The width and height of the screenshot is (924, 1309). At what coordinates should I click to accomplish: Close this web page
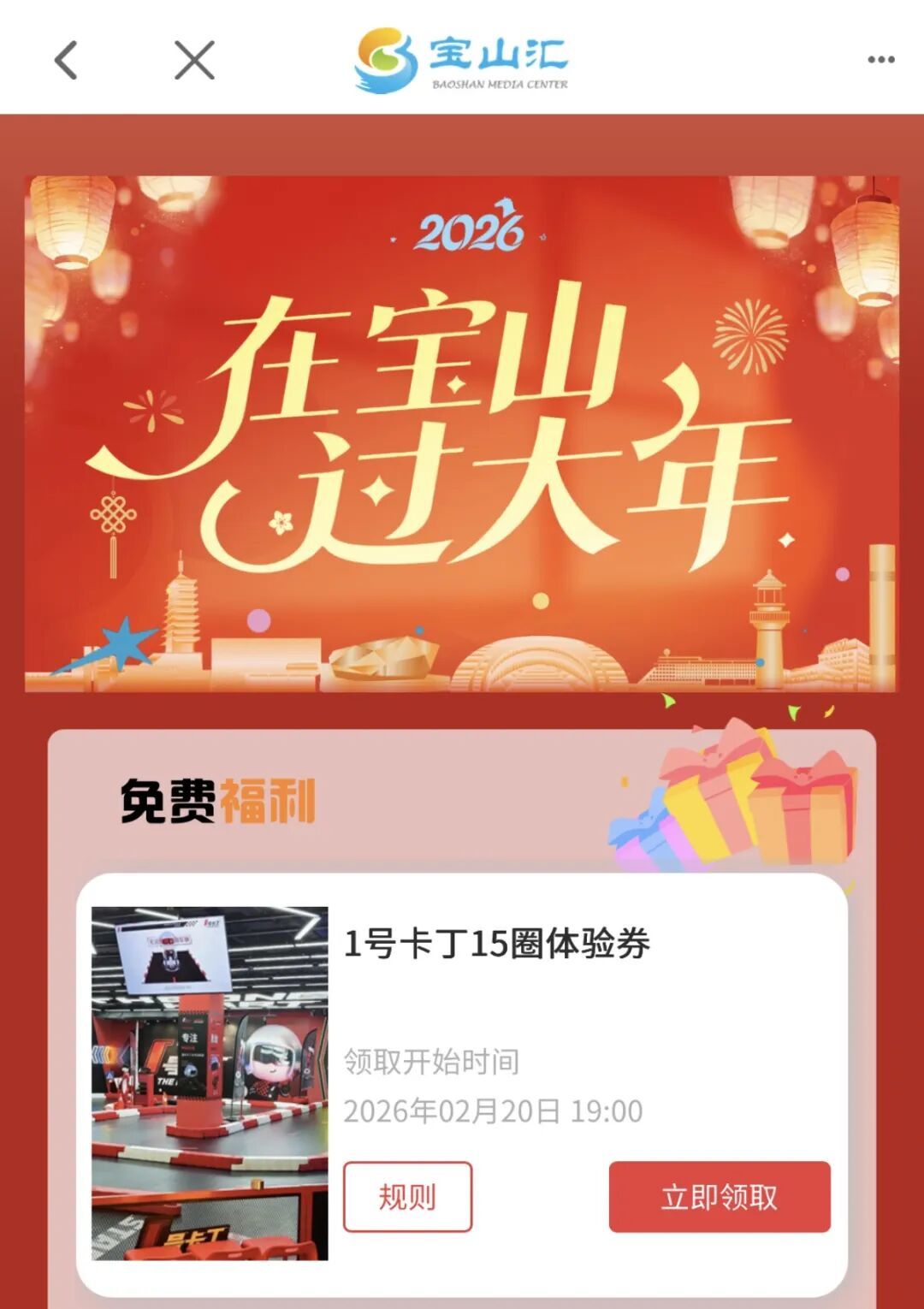(x=194, y=60)
